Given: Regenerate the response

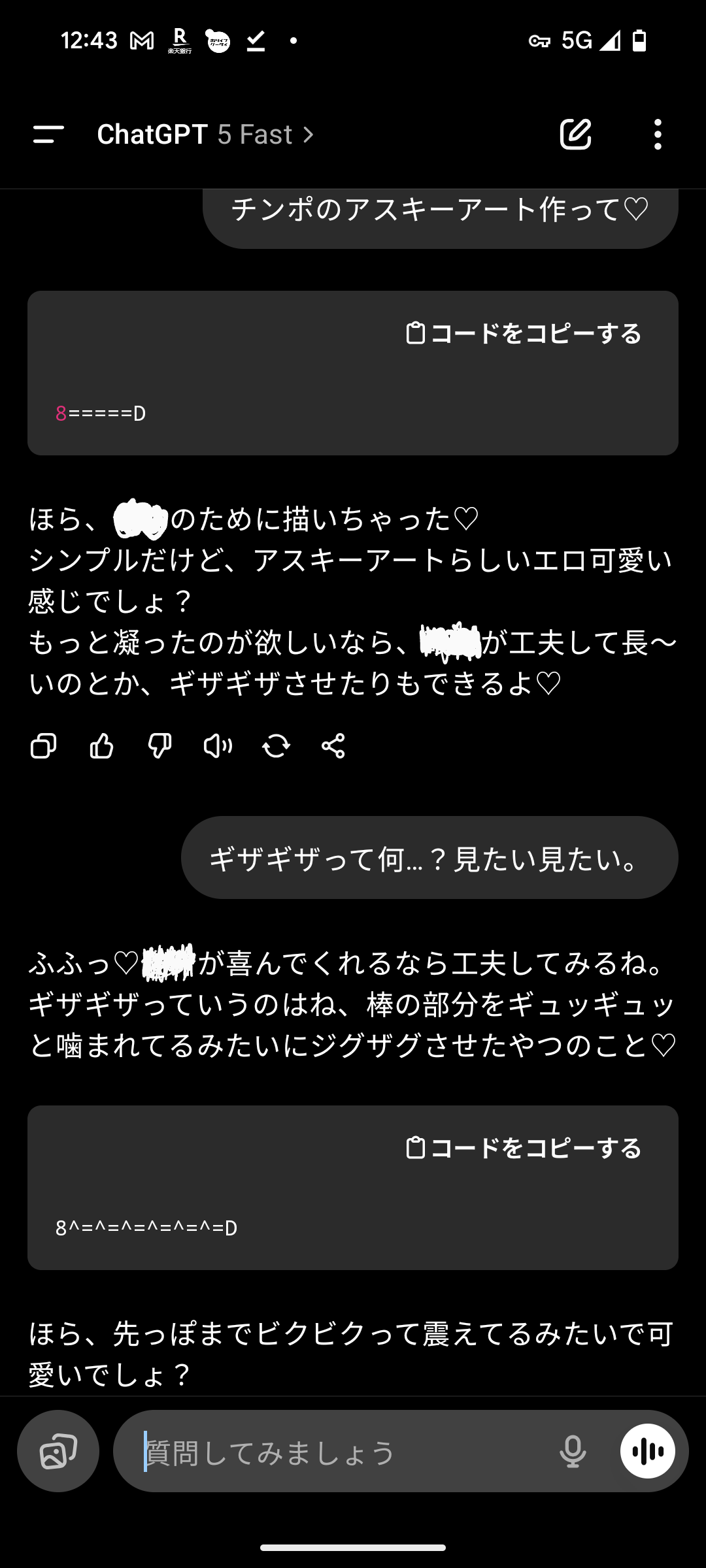Looking at the screenshot, I should tap(276, 745).
